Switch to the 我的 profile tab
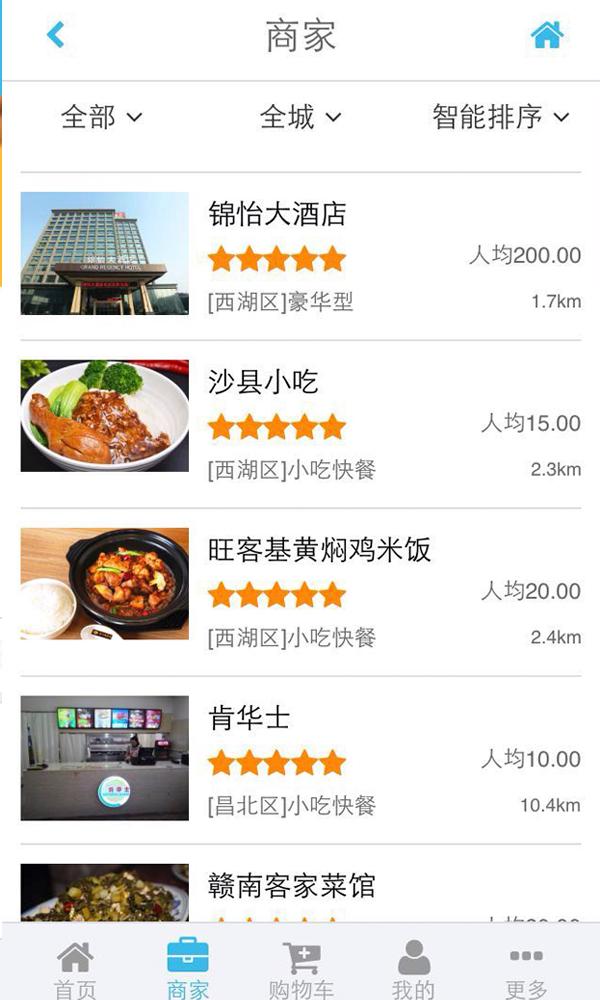Image resolution: width=600 pixels, height=1000 pixels. (x=413, y=968)
